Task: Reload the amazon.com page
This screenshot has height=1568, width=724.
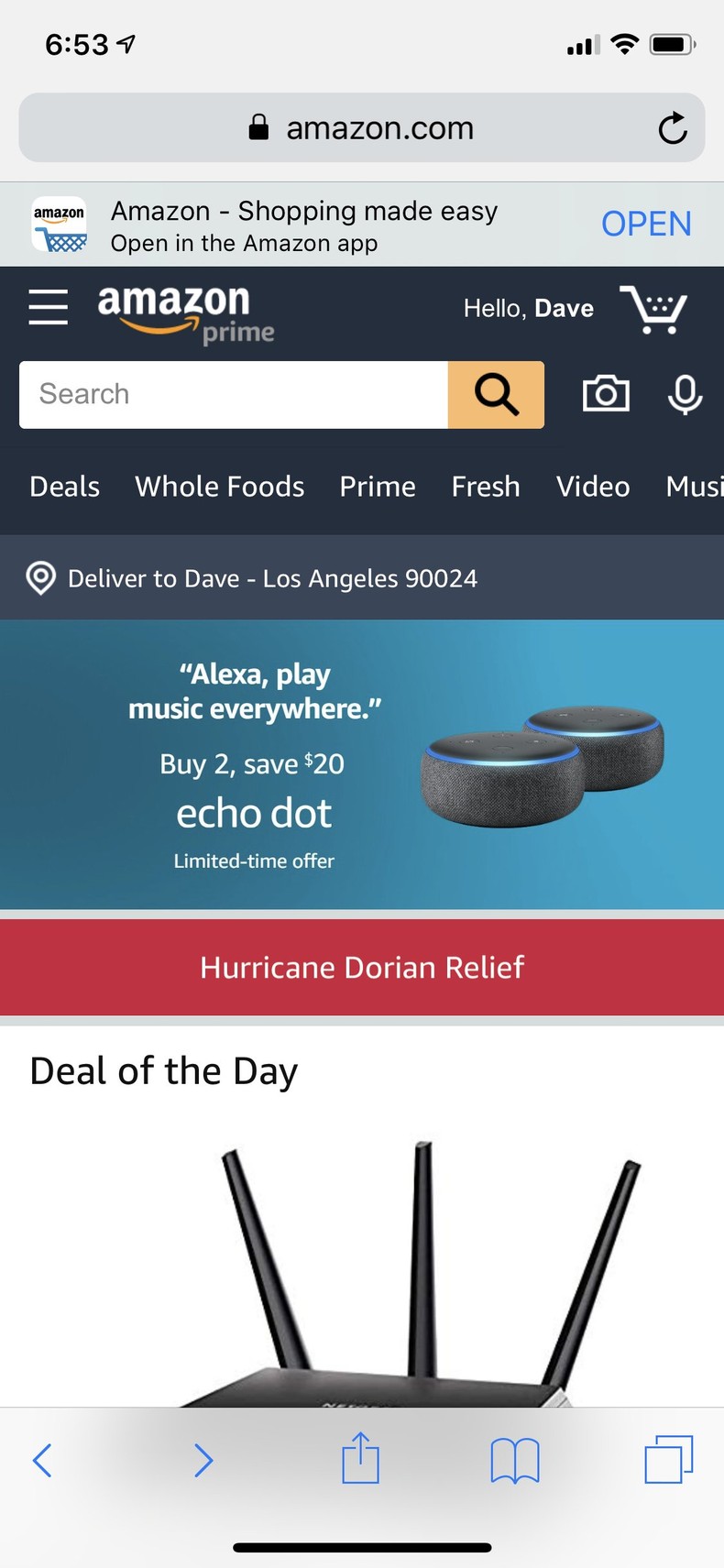Action: pyautogui.click(x=673, y=128)
